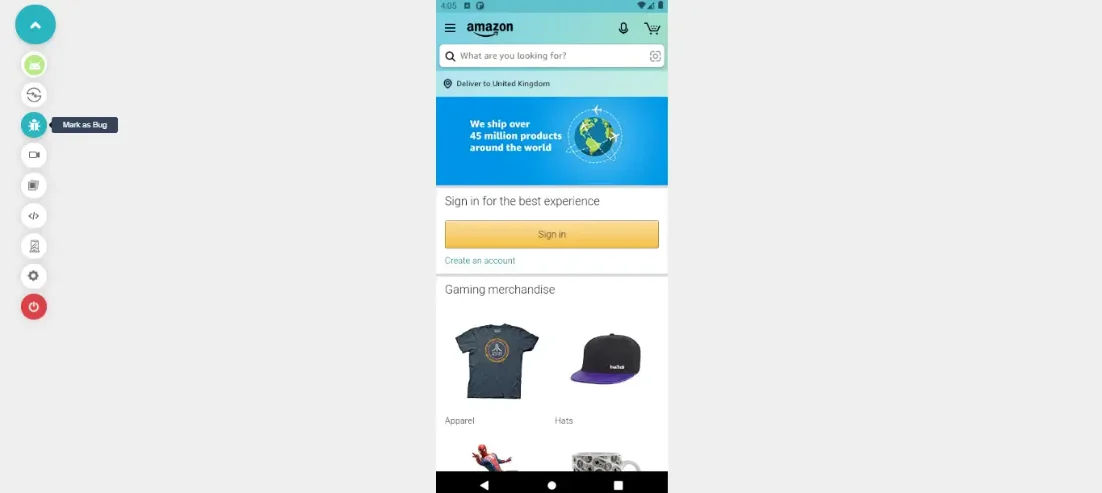Open the 'We ship over 45 million products' banner
1102x493 pixels.
click(x=552, y=141)
